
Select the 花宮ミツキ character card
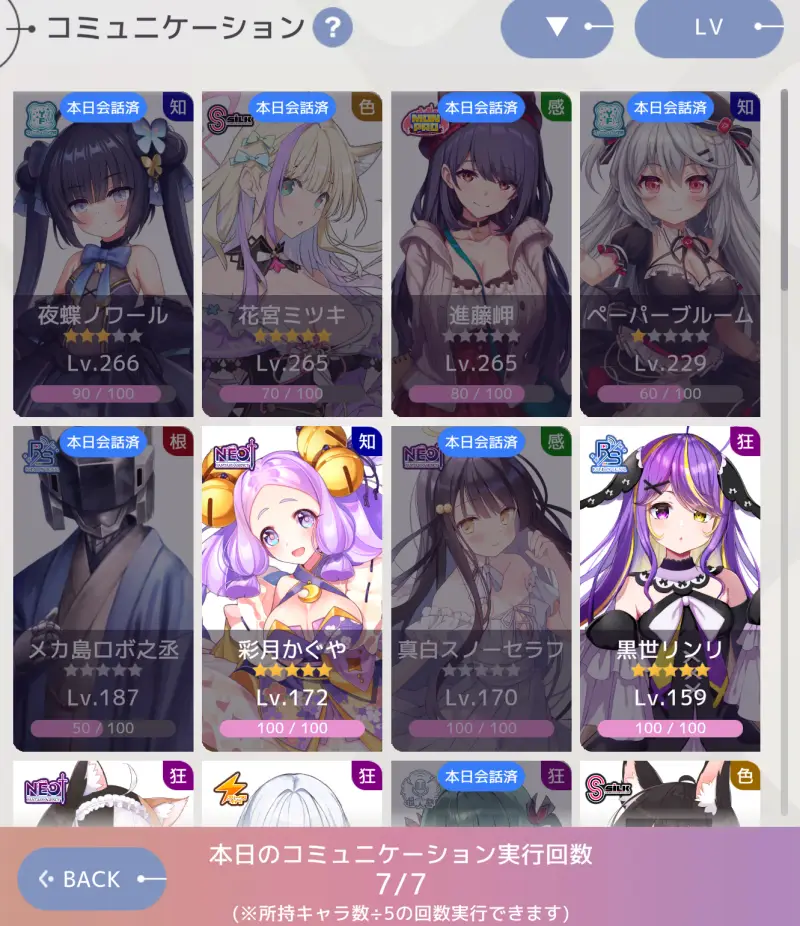coord(292,255)
